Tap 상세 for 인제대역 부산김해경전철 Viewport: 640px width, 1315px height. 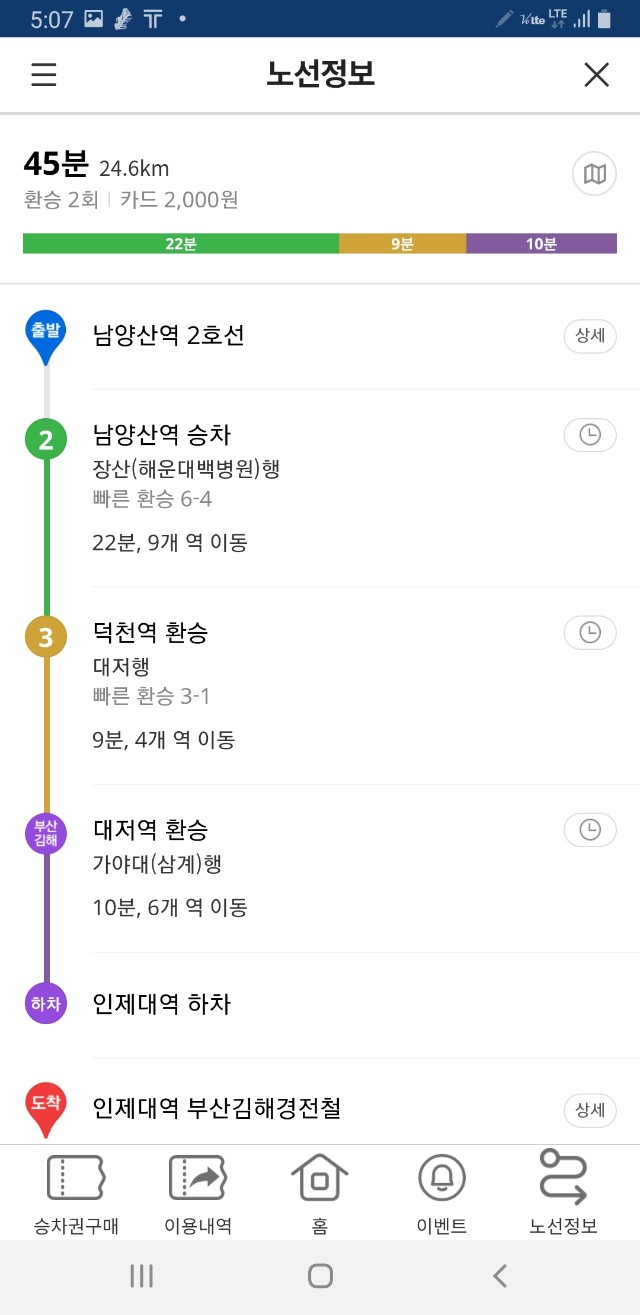click(589, 1110)
